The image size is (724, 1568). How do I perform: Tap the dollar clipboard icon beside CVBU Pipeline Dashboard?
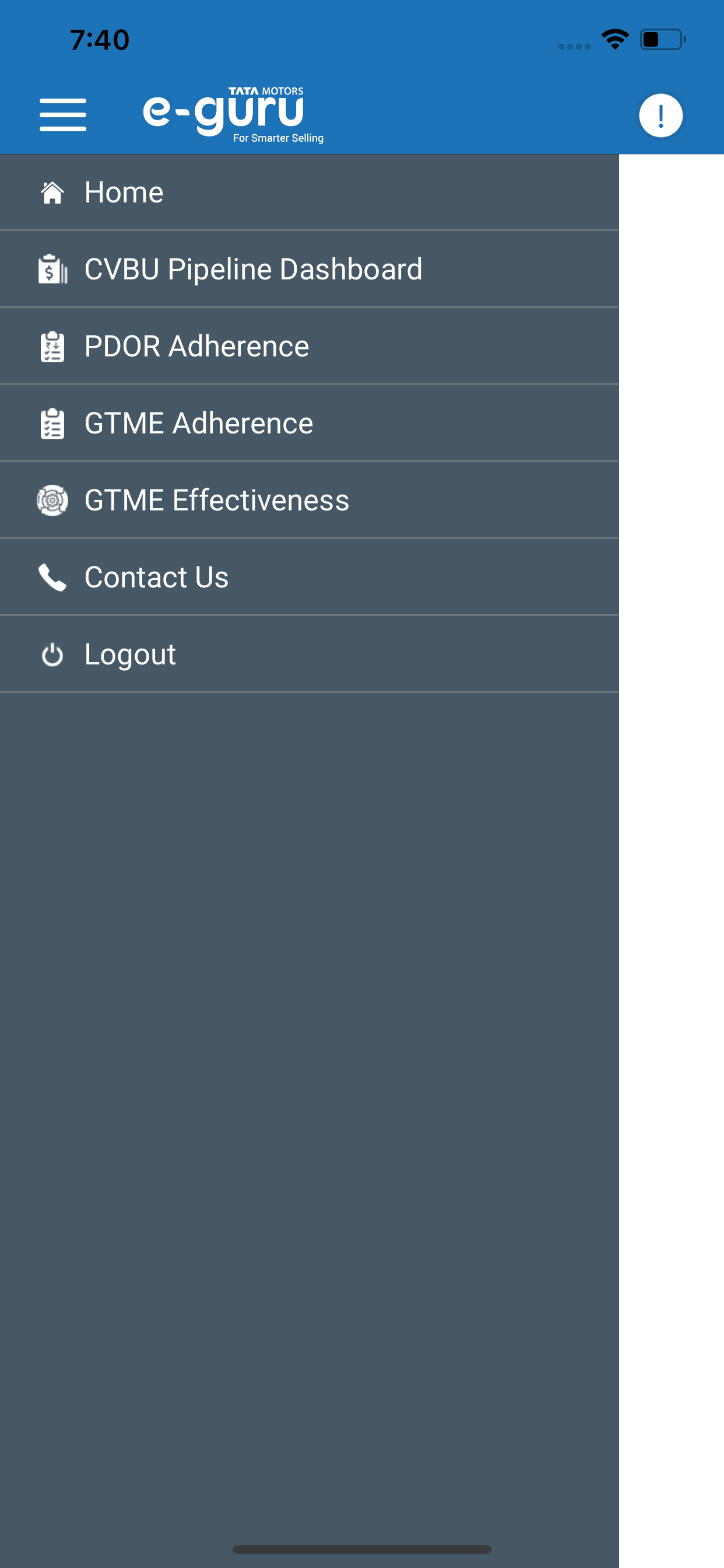click(x=52, y=268)
